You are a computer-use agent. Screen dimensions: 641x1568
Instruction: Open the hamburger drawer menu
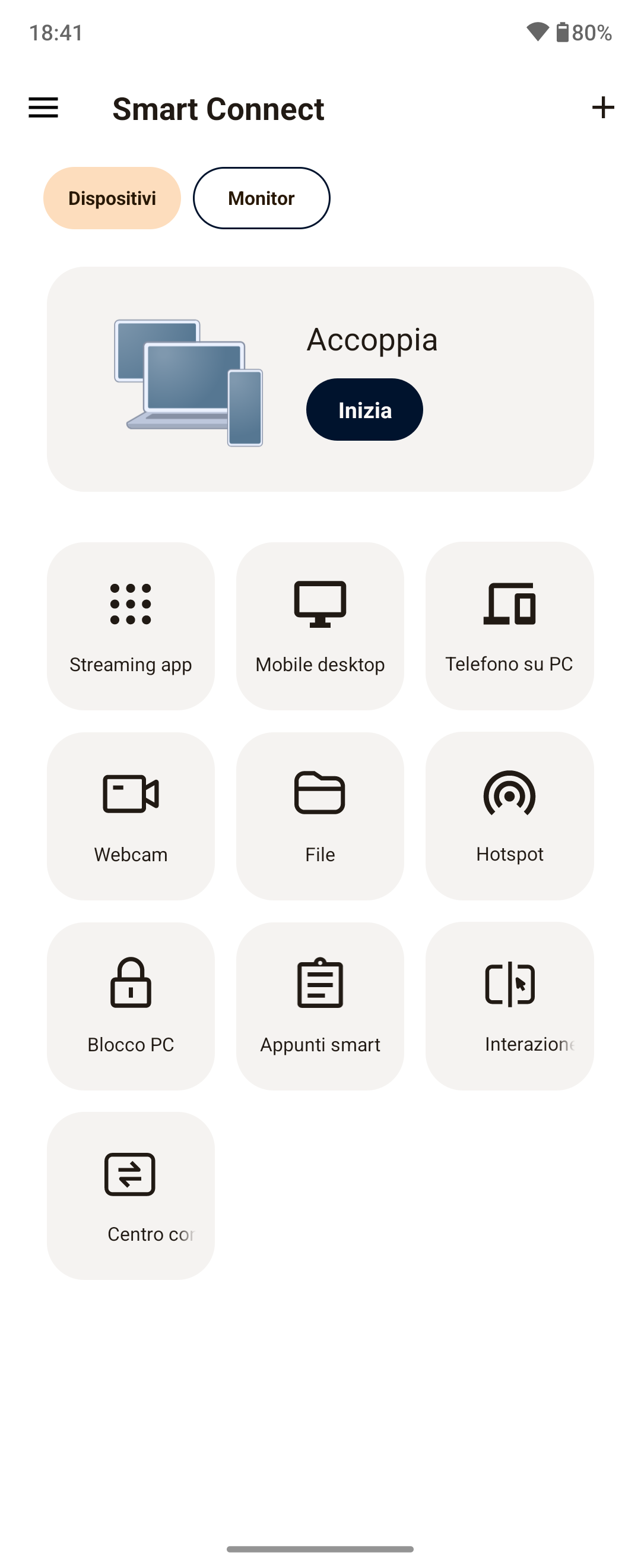43,108
